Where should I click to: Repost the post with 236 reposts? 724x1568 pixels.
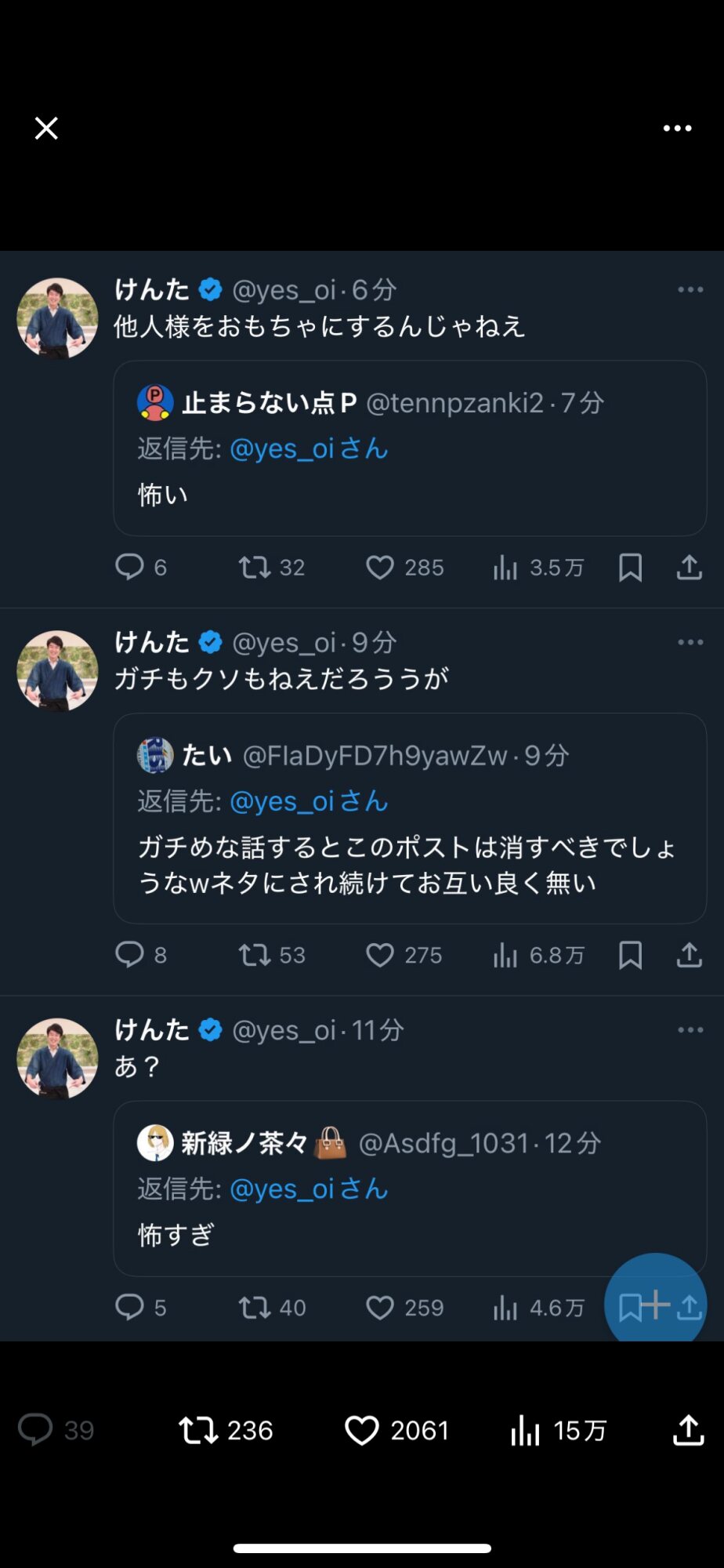tap(198, 1430)
